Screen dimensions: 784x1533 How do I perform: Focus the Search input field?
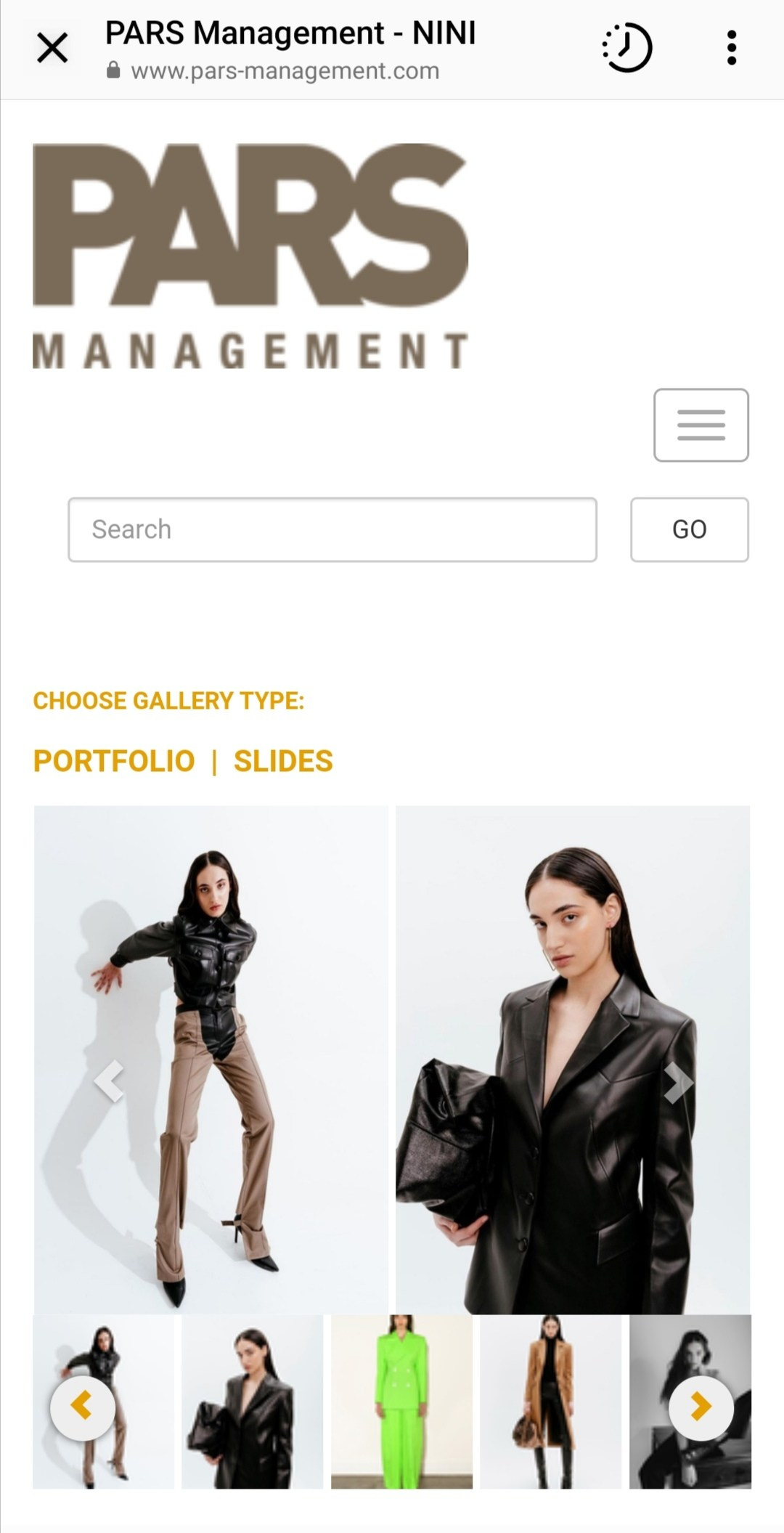(332, 529)
